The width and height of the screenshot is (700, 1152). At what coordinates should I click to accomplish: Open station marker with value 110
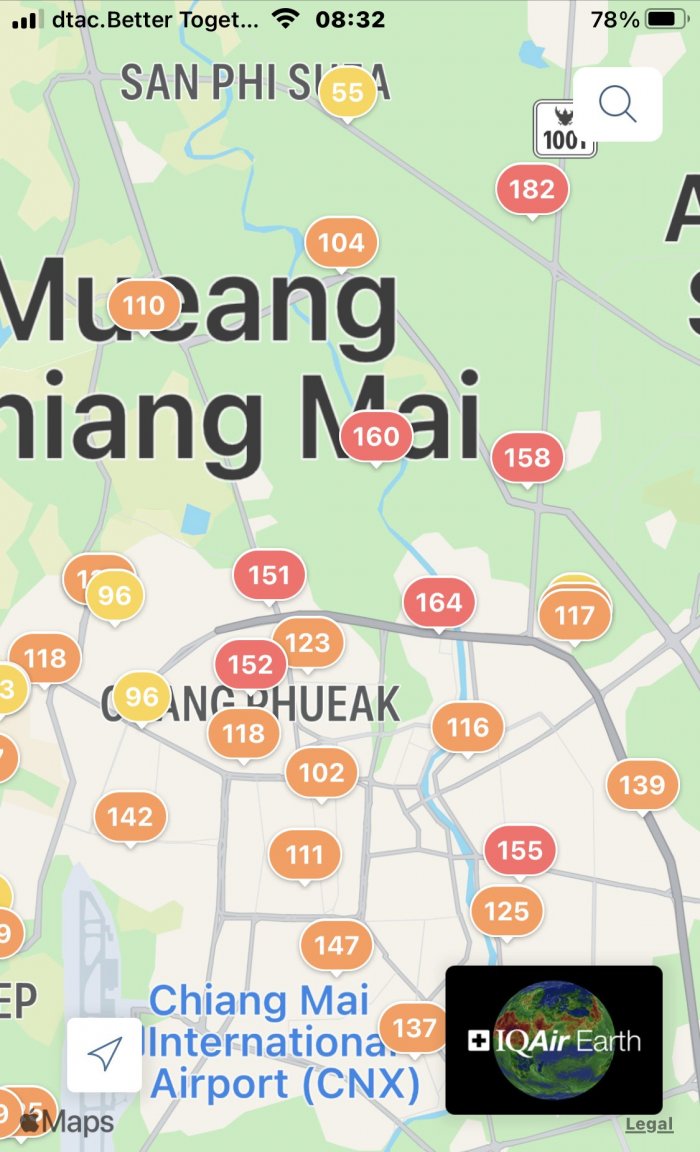[144, 306]
